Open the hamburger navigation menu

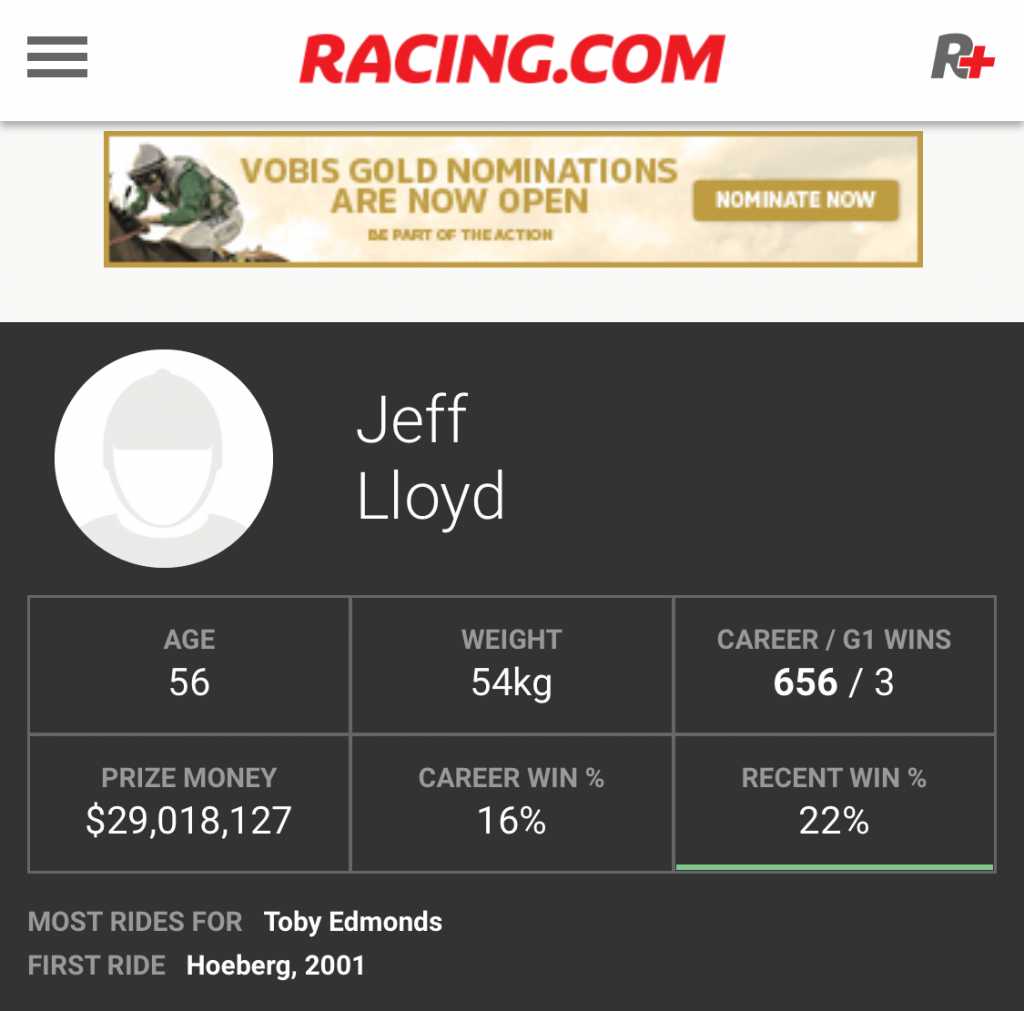click(57, 57)
